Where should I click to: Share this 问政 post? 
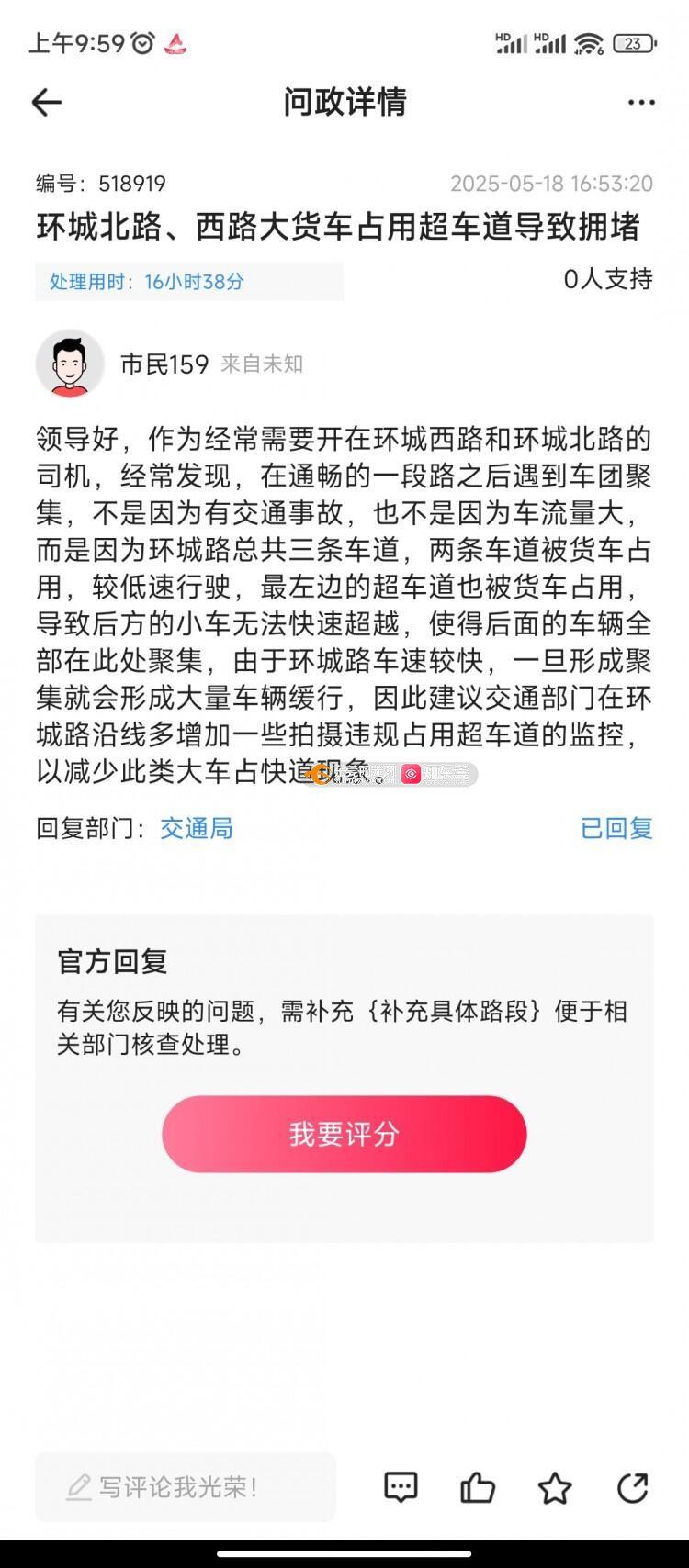tap(632, 1486)
